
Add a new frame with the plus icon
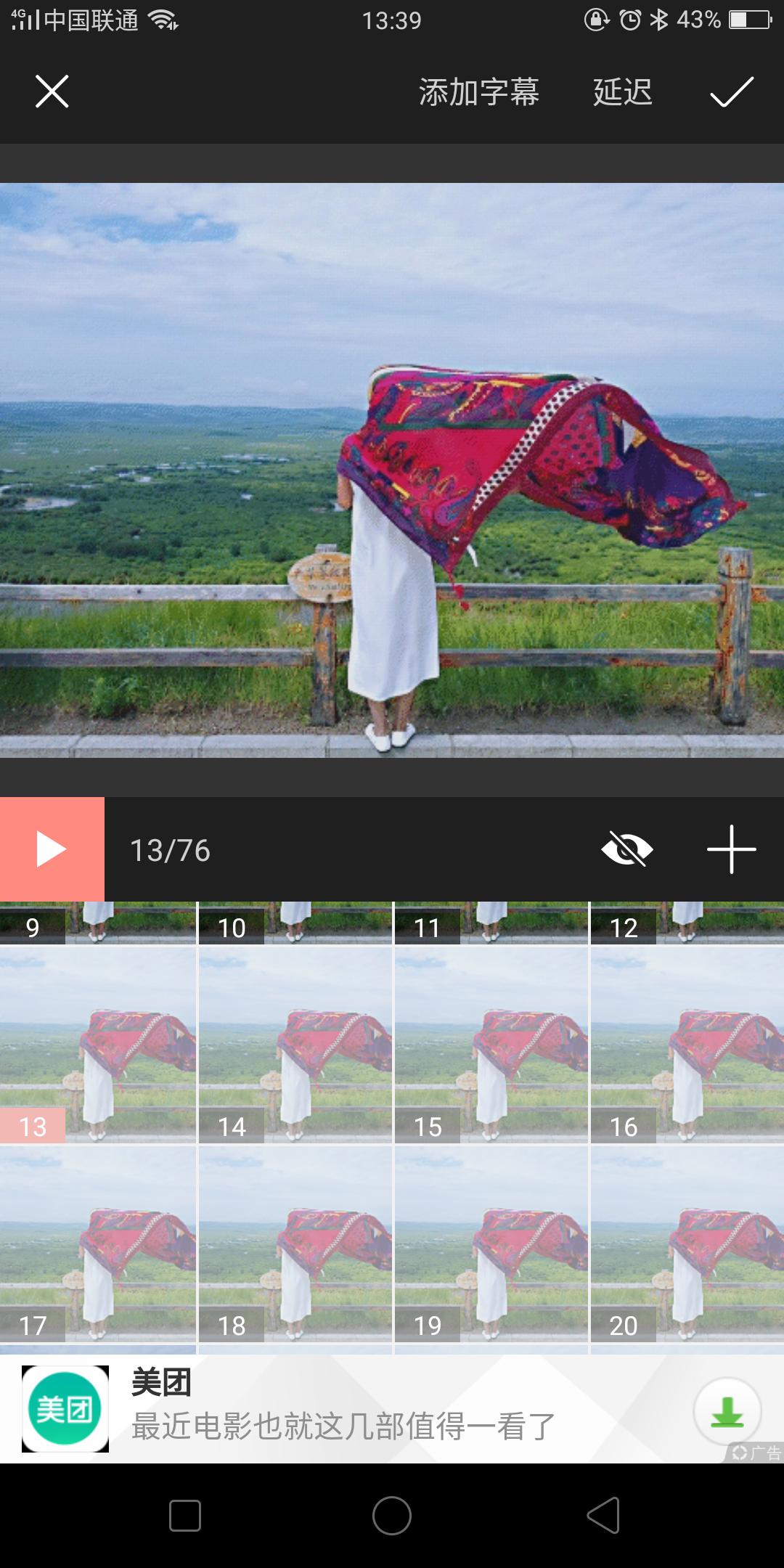[x=731, y=849]
